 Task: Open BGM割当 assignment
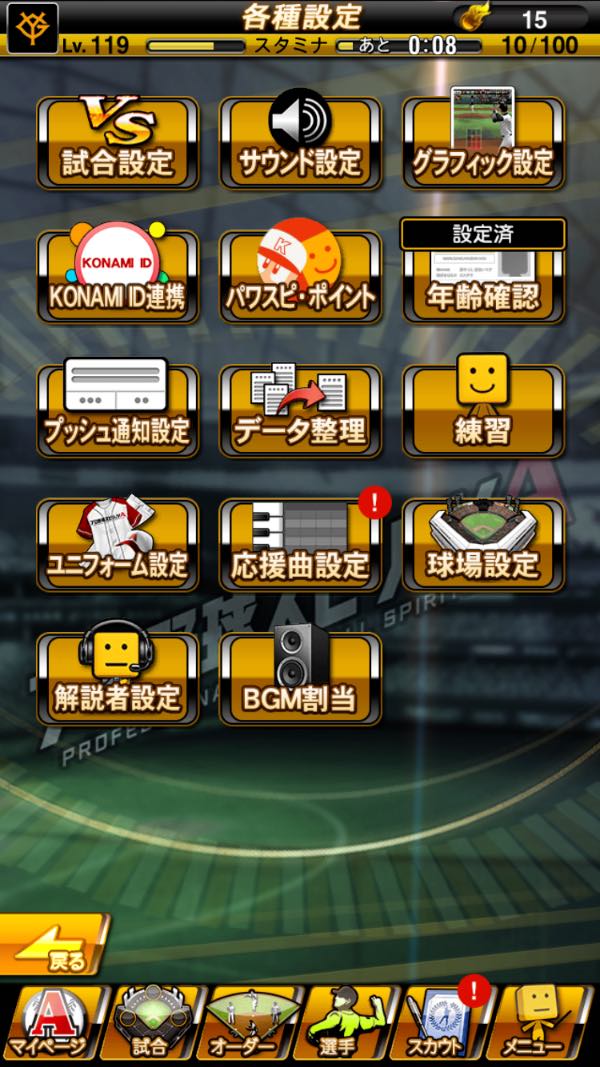(x=300, y=679)
